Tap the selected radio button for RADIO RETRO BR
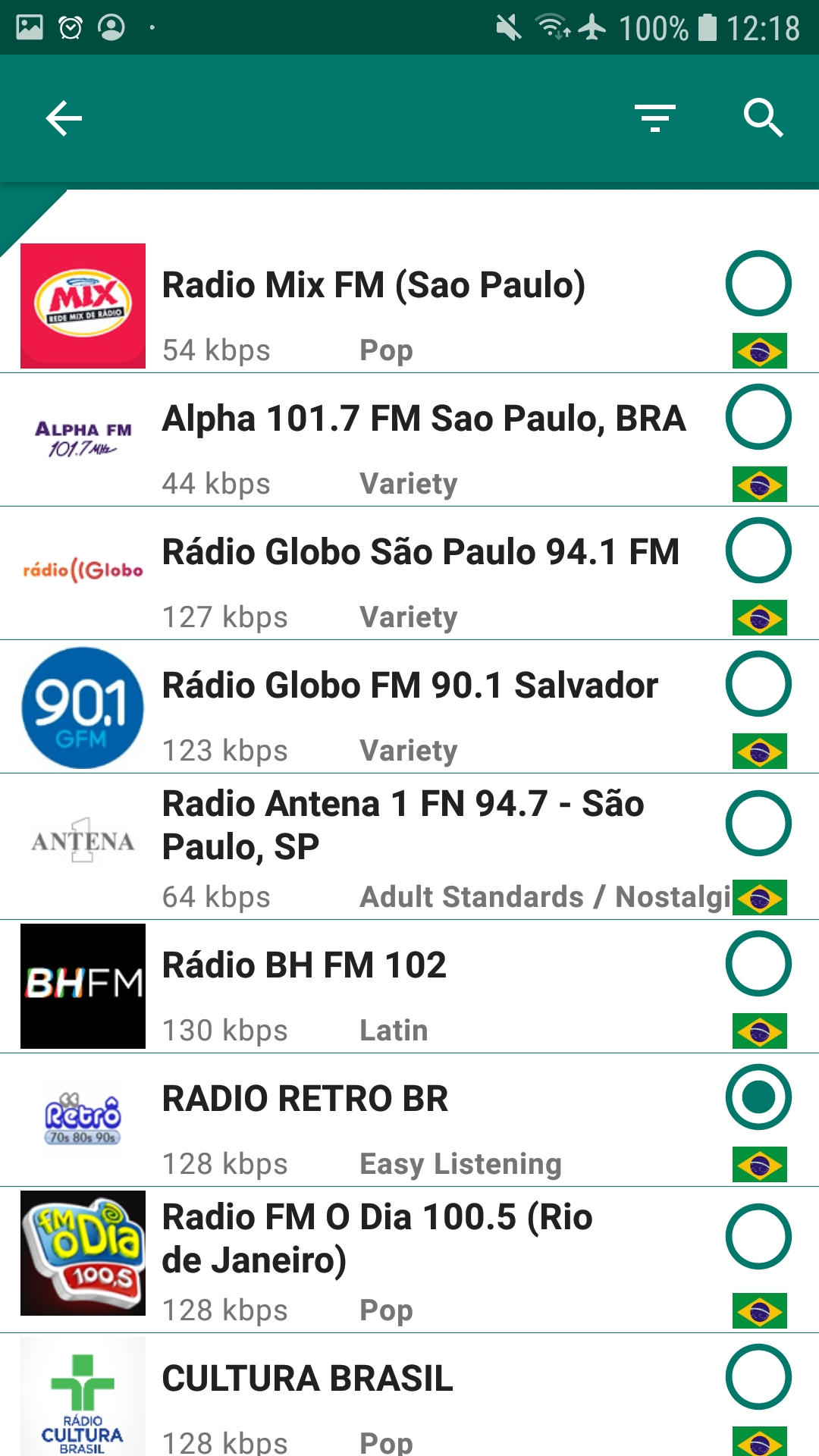819x1456 pixels. click(758, 1097)
